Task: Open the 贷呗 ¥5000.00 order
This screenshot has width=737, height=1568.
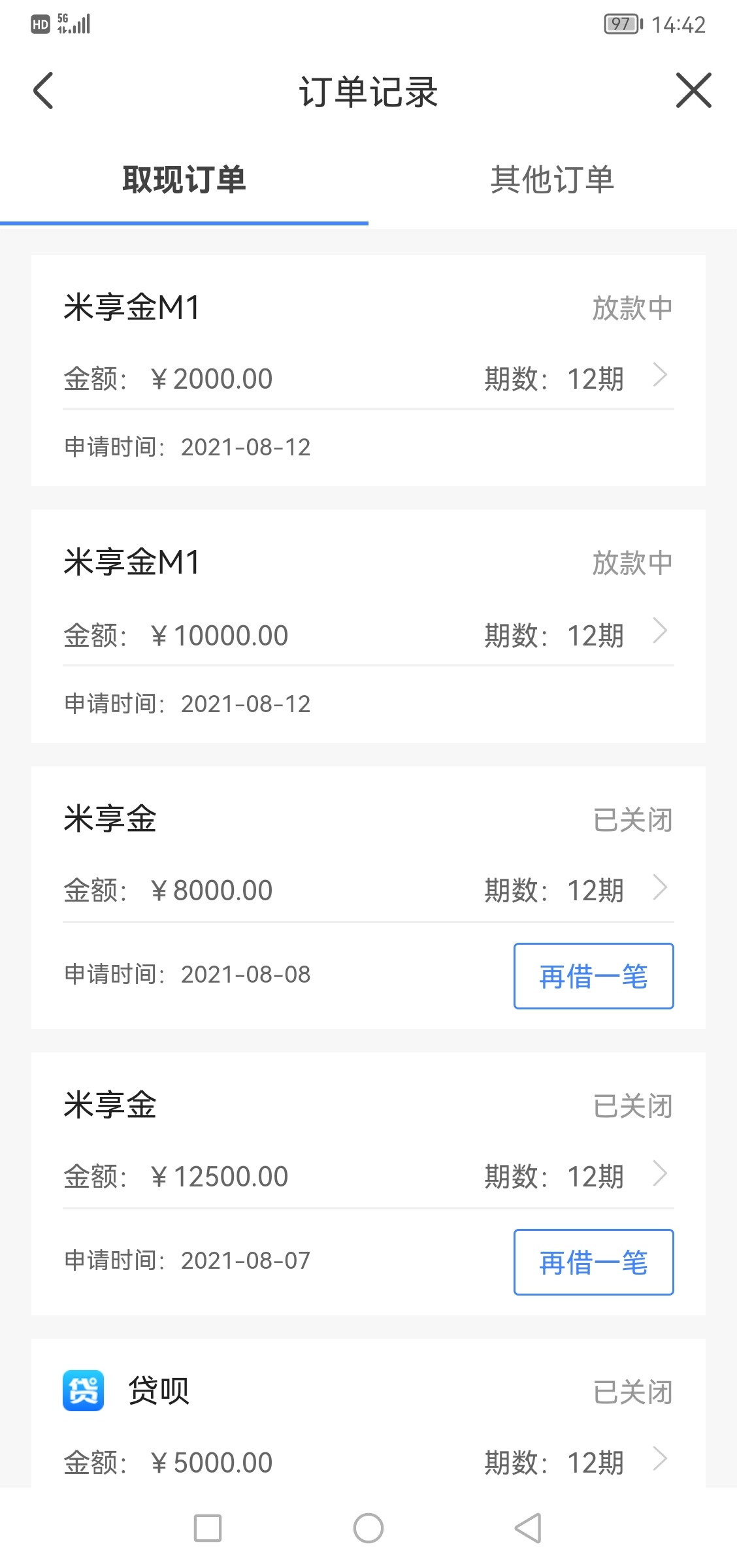Action: coord(368,1414)
